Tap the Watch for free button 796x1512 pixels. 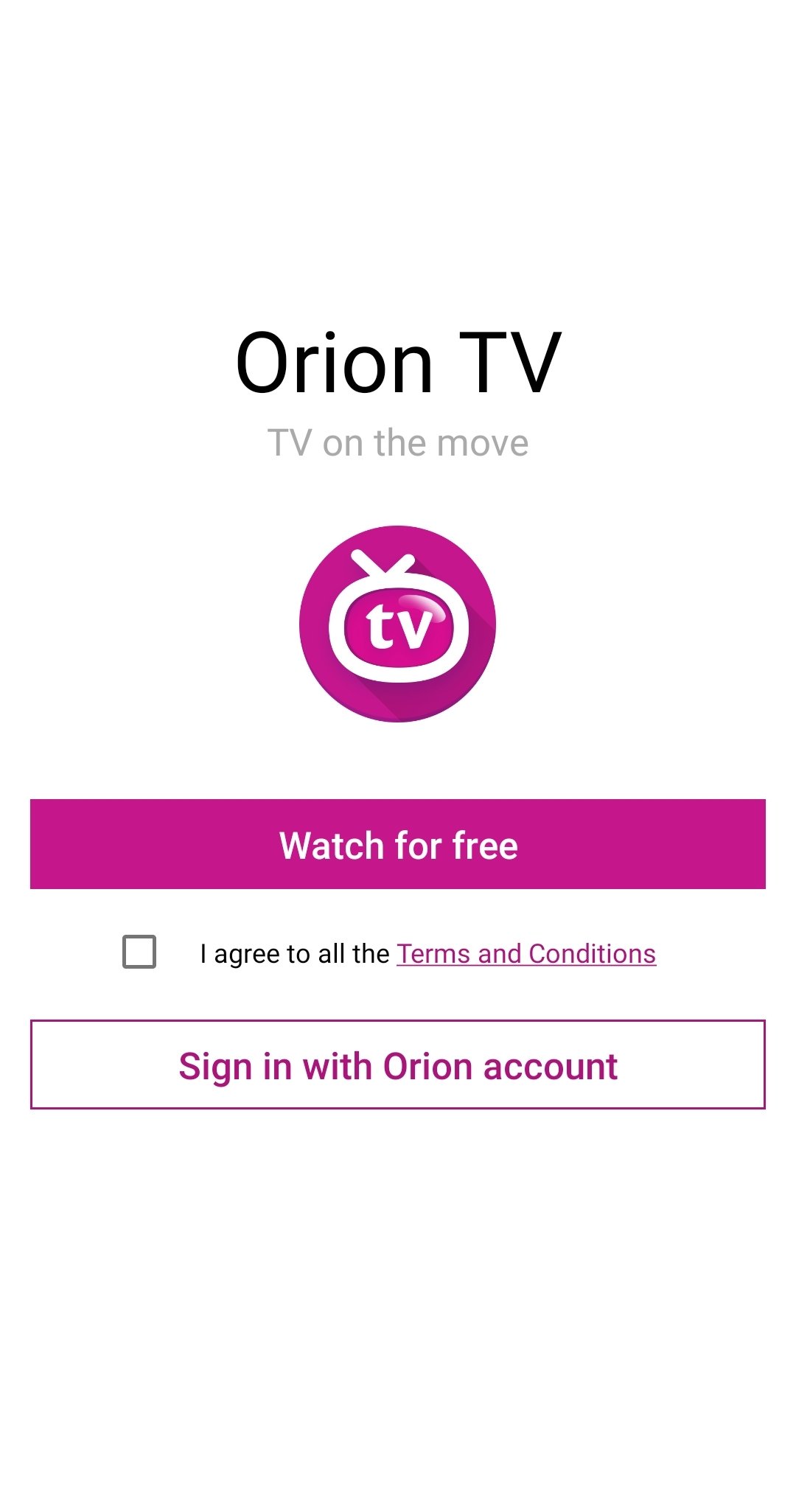click(x=398, y=844)
